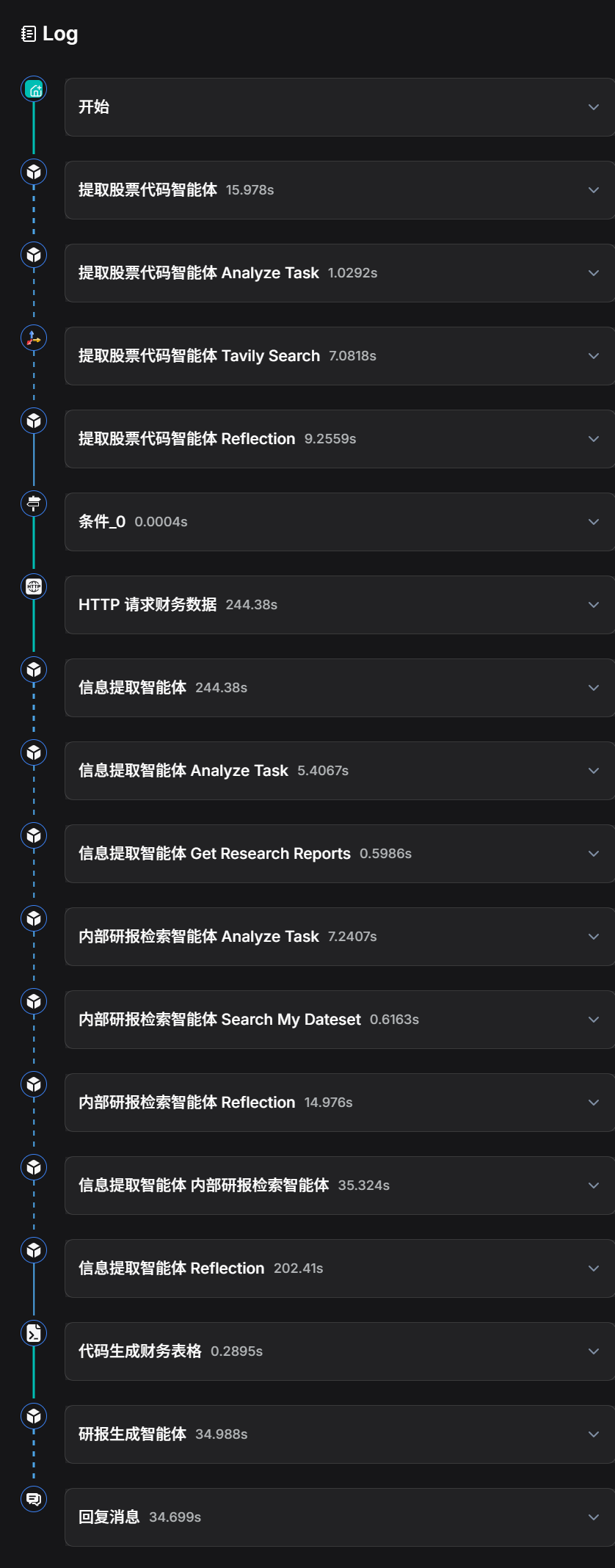The image size is (615, 1568).
Task: Collapse chevron on 信息提取智能体 Reflection row
Action: click(594, 1268)
